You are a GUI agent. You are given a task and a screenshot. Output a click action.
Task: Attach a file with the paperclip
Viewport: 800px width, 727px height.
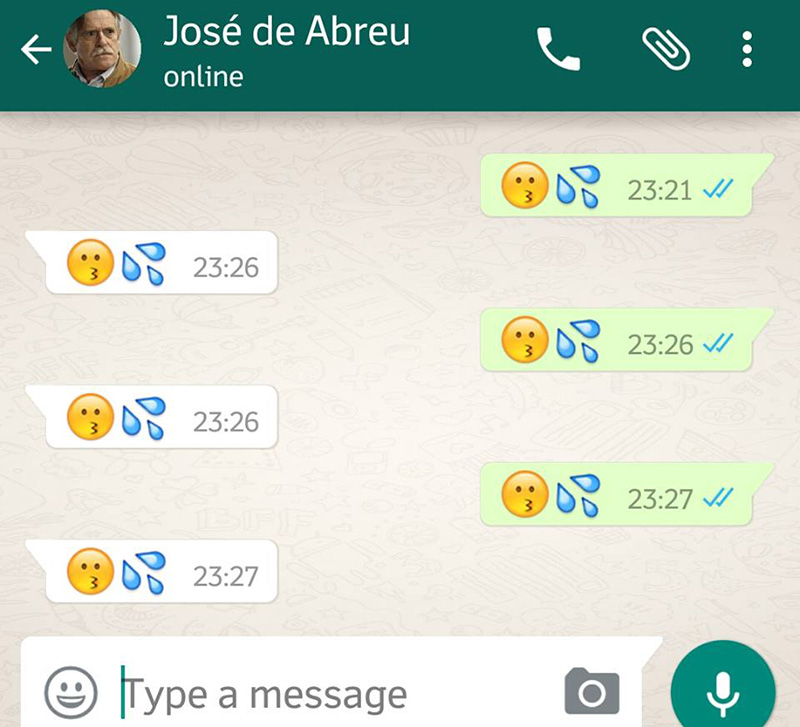click(x=665, y=49)
